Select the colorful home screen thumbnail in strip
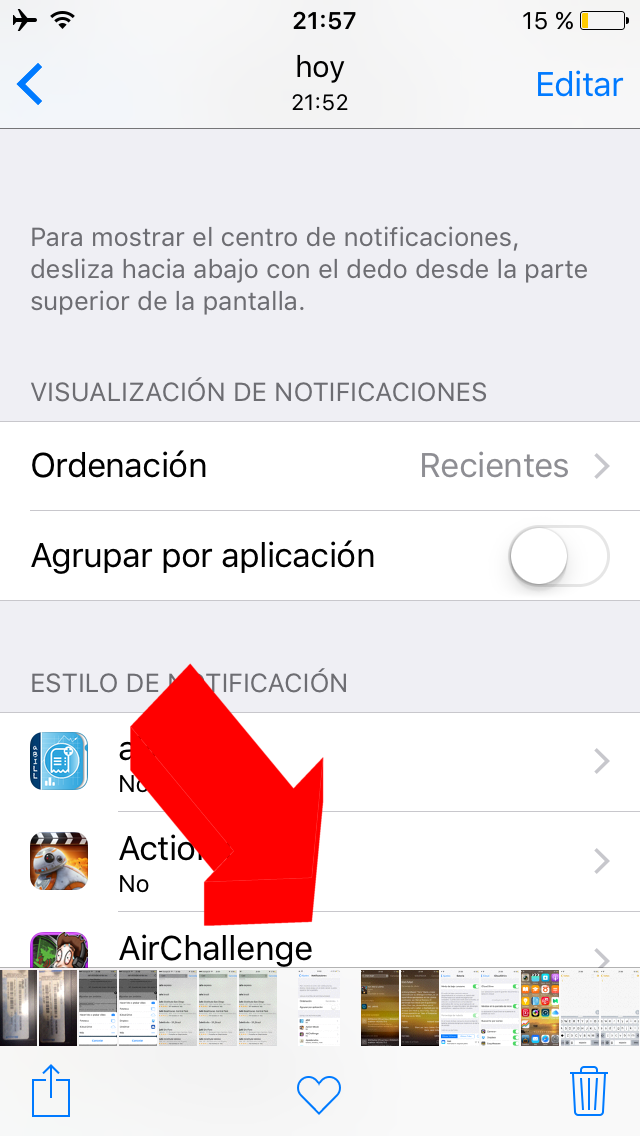Image resolution: width=640 pixels, height=1136 pixels. (x=540, y=1007)
